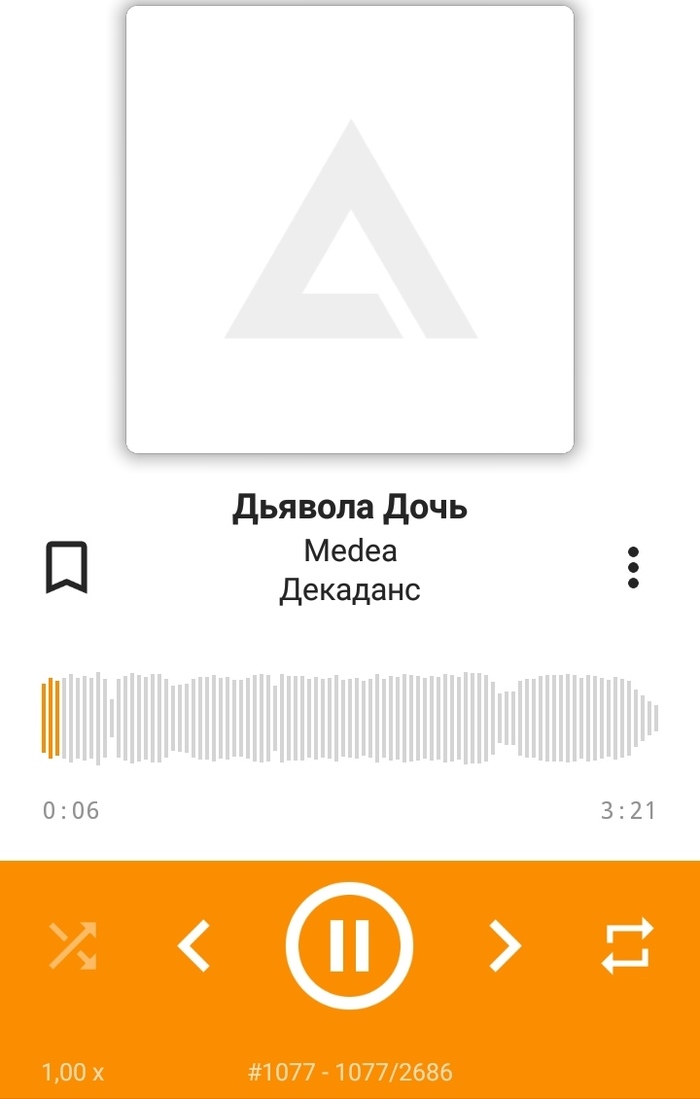Skip to the next track
This screenshot has height=1099, width=700.
coord(505,945)
